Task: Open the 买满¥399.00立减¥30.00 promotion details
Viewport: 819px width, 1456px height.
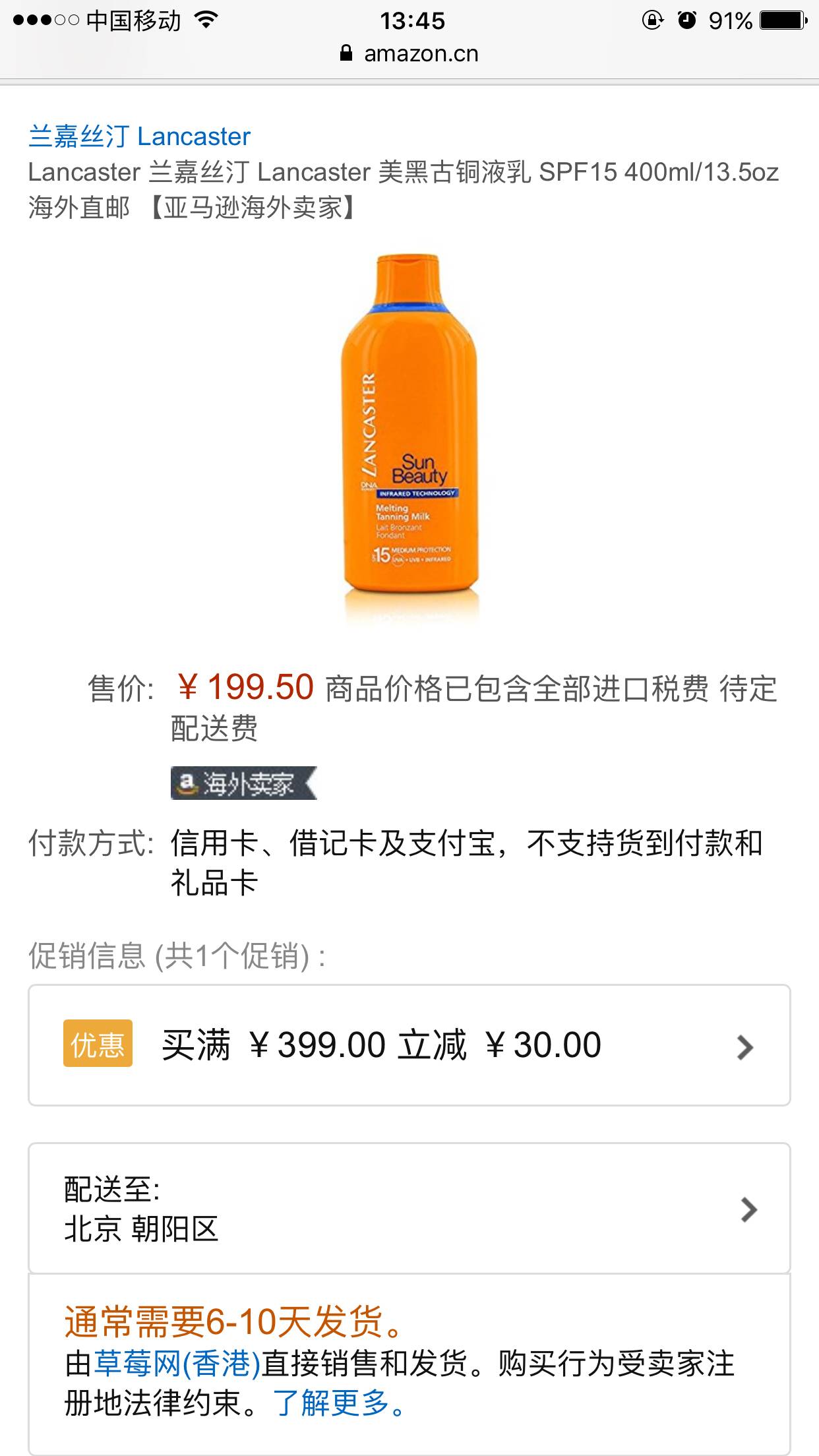Action: [409, 1045]
